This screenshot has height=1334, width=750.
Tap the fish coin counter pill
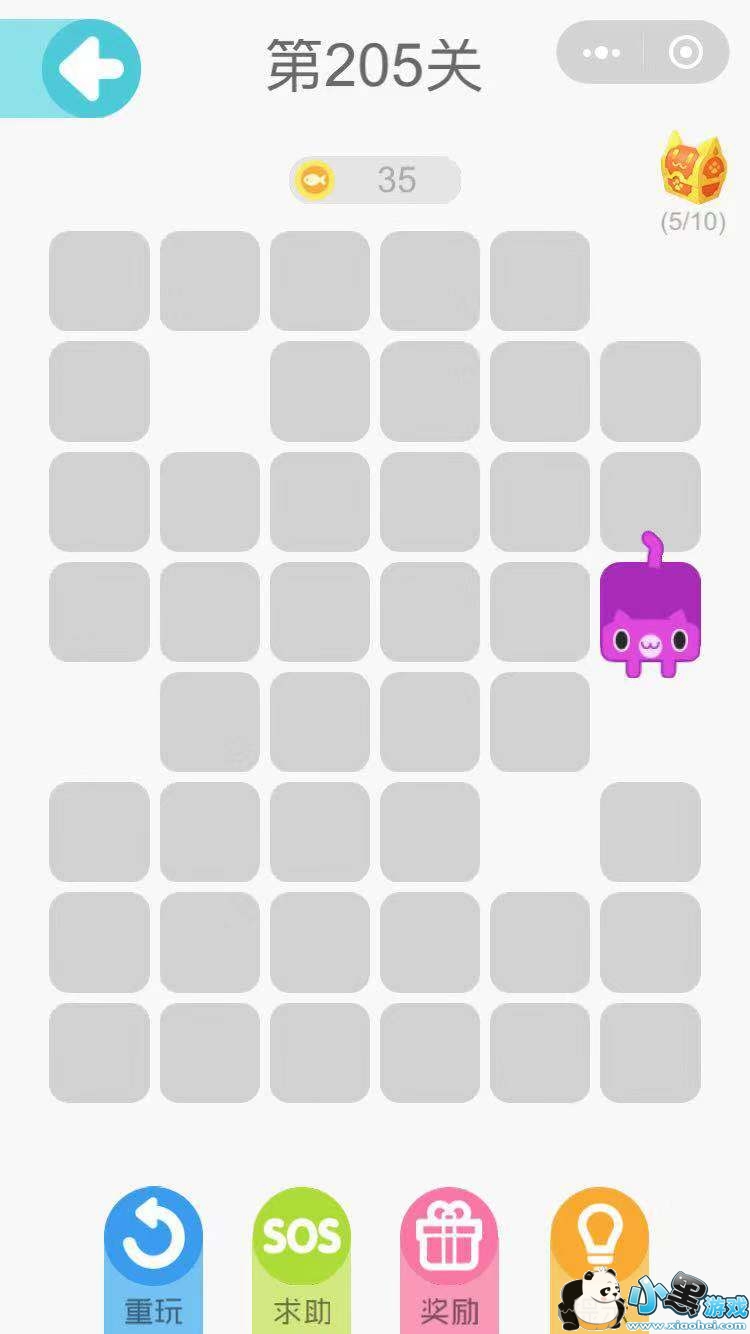[x=375, y=180]
